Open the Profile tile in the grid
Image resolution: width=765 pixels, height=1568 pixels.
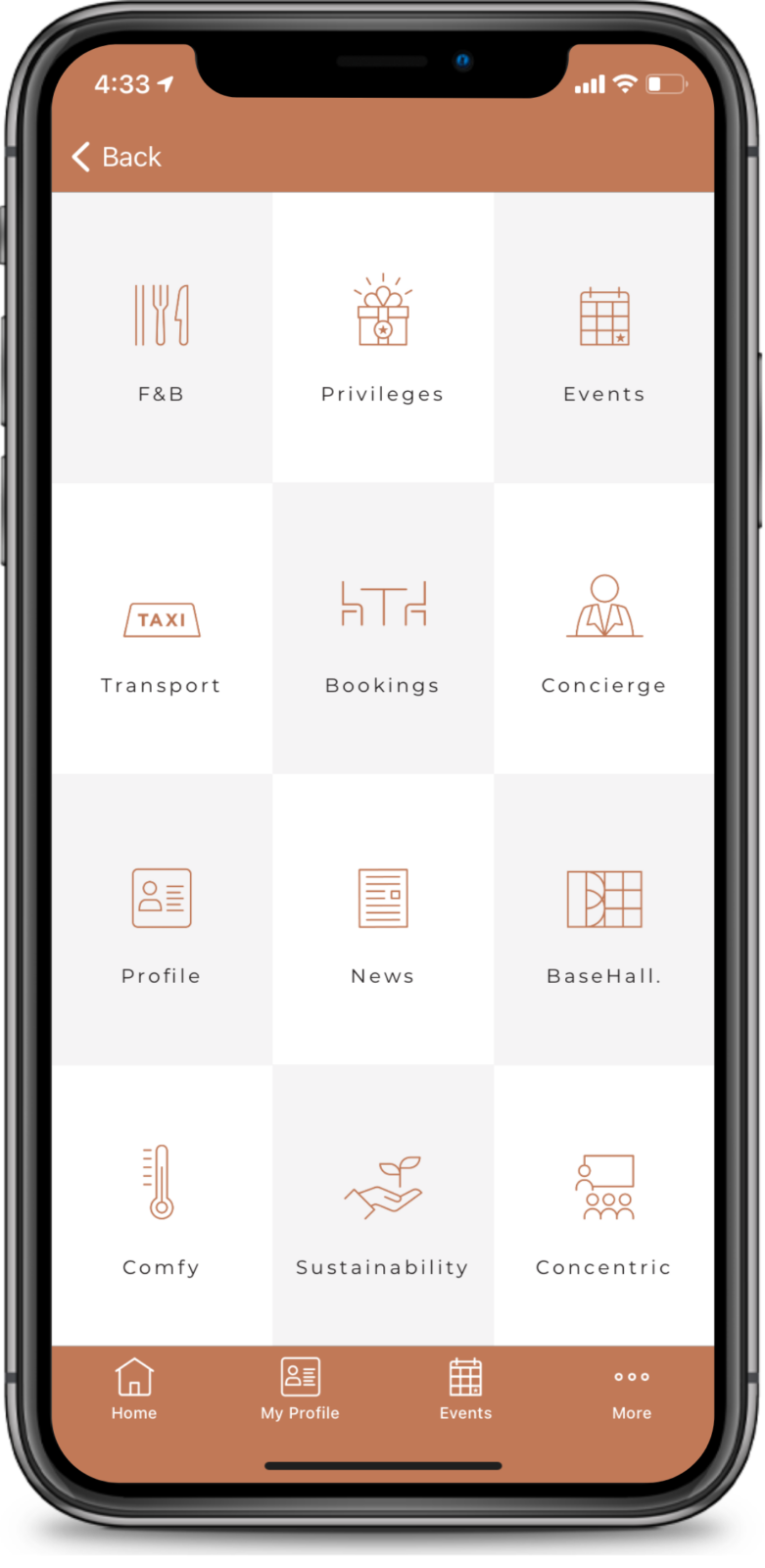pos(162,919)
